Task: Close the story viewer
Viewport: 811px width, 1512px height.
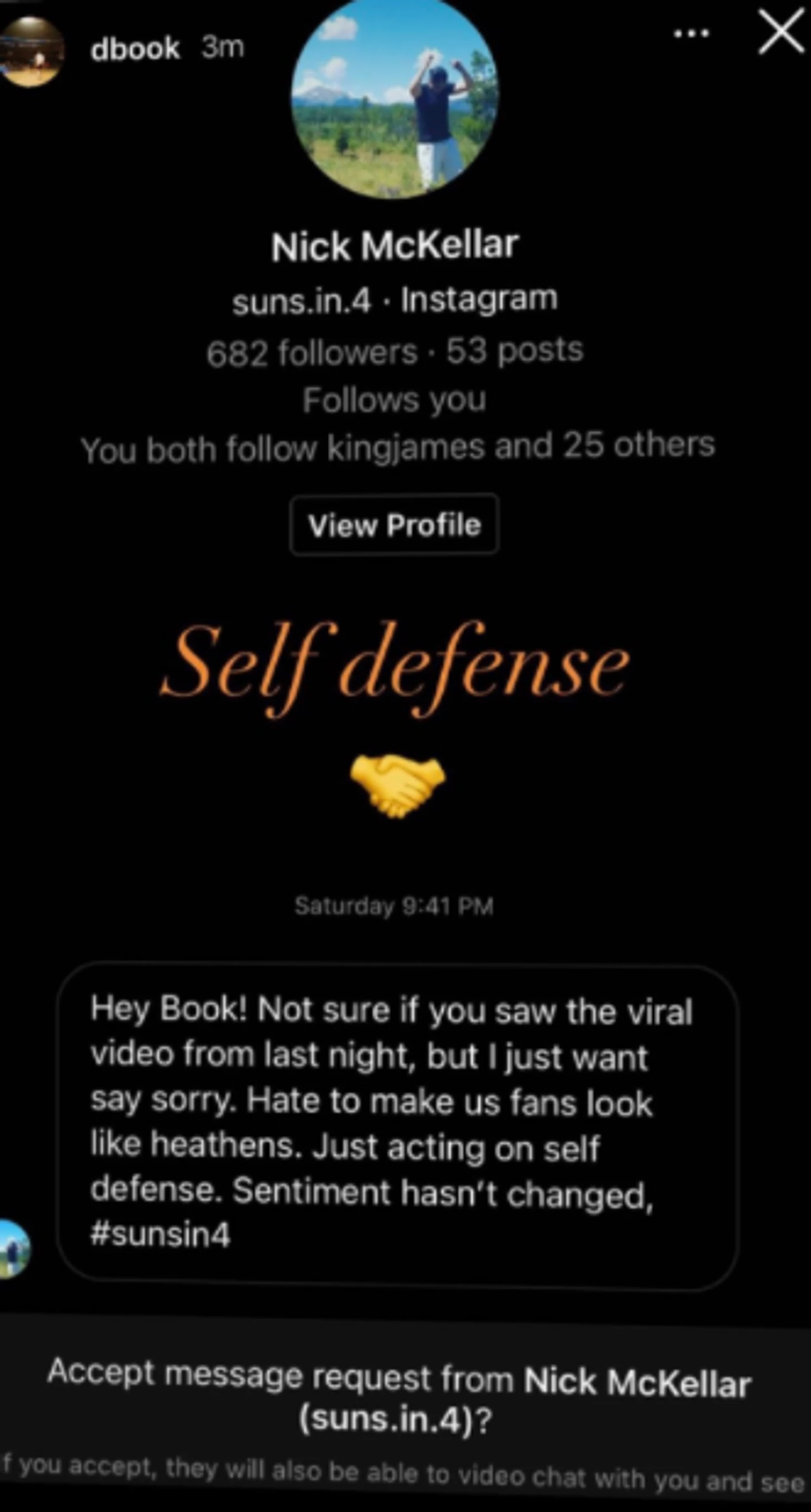Action: coord(781,33)
